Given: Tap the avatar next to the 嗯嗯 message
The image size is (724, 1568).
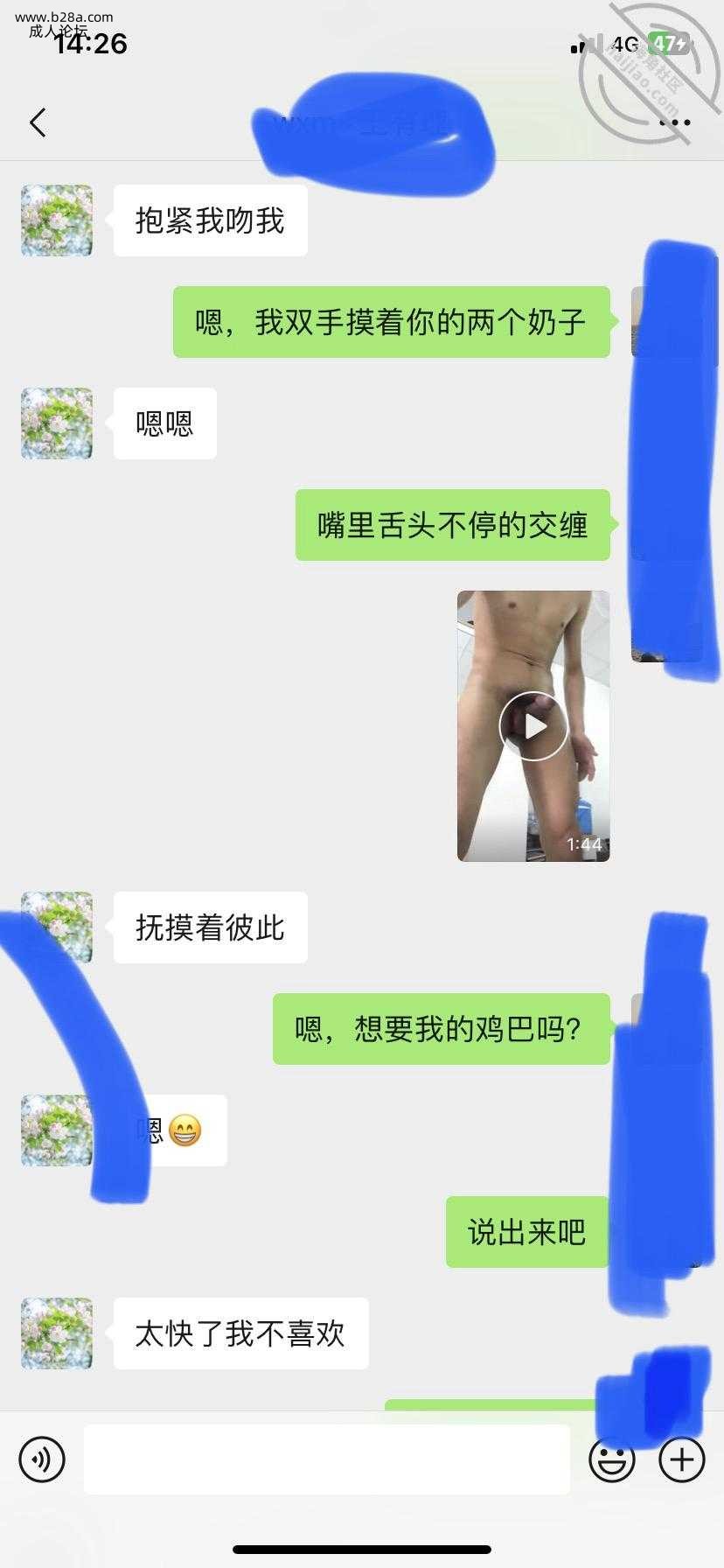Looking at the screenshot, I should click(56, 423).
